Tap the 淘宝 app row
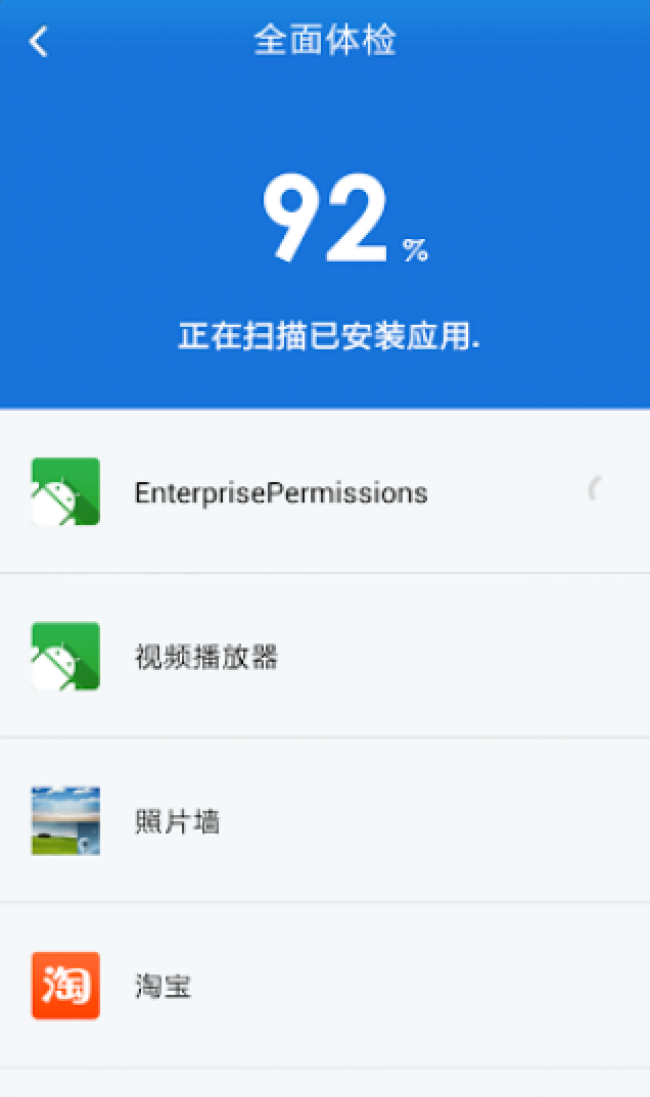Image resolution: width=650 pixels, height=1097 pixels. [x=325, y=985]
